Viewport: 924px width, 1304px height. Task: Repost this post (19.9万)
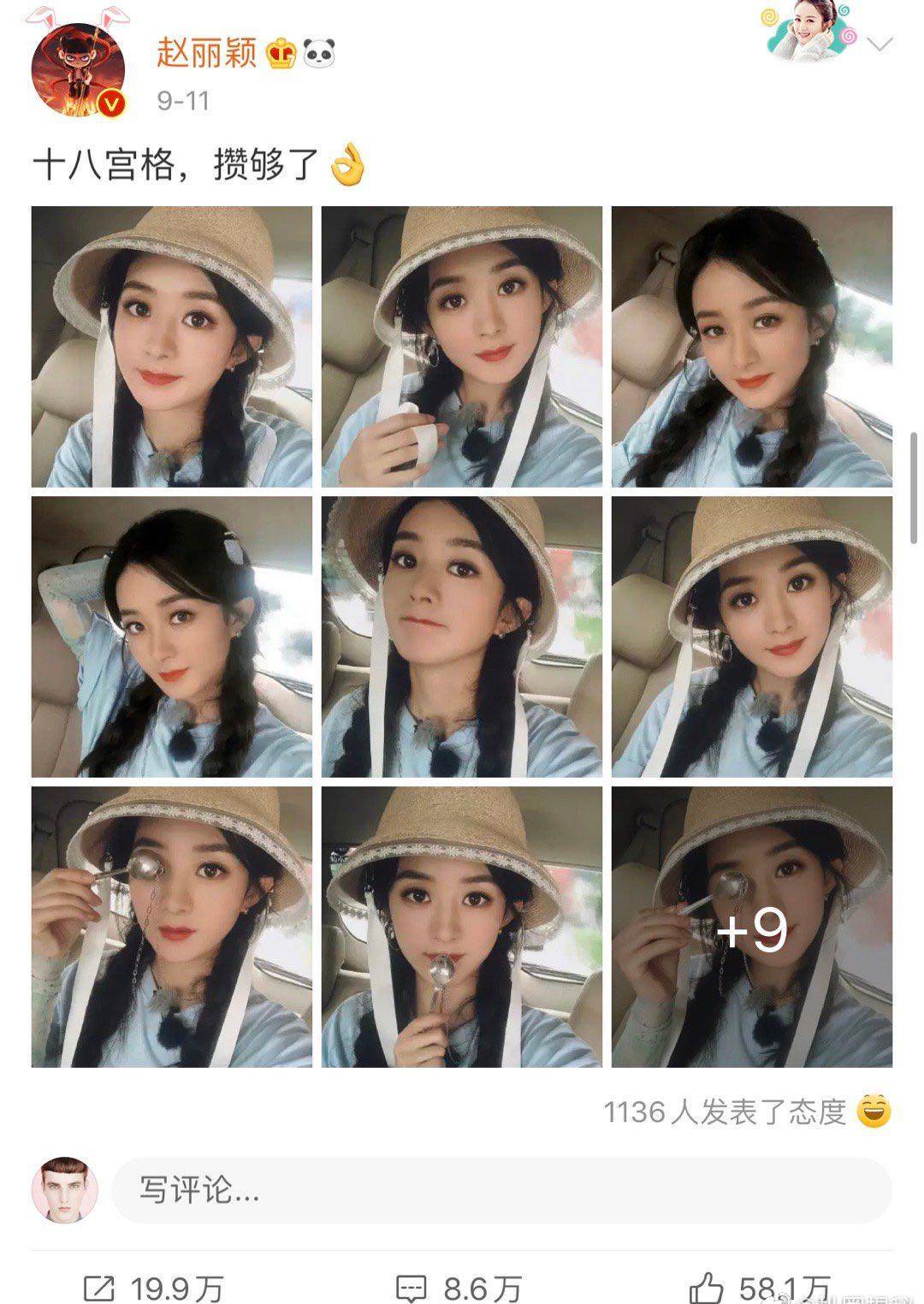pyautogui.click(x=154, y=1287)
